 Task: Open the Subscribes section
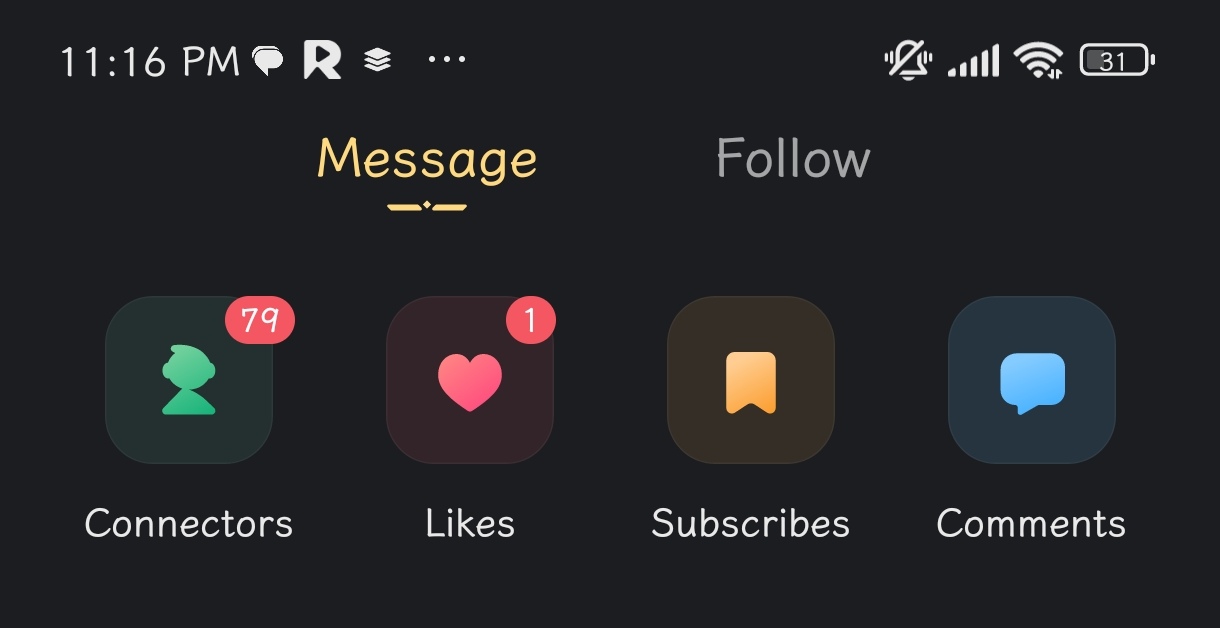coord(751,380)
